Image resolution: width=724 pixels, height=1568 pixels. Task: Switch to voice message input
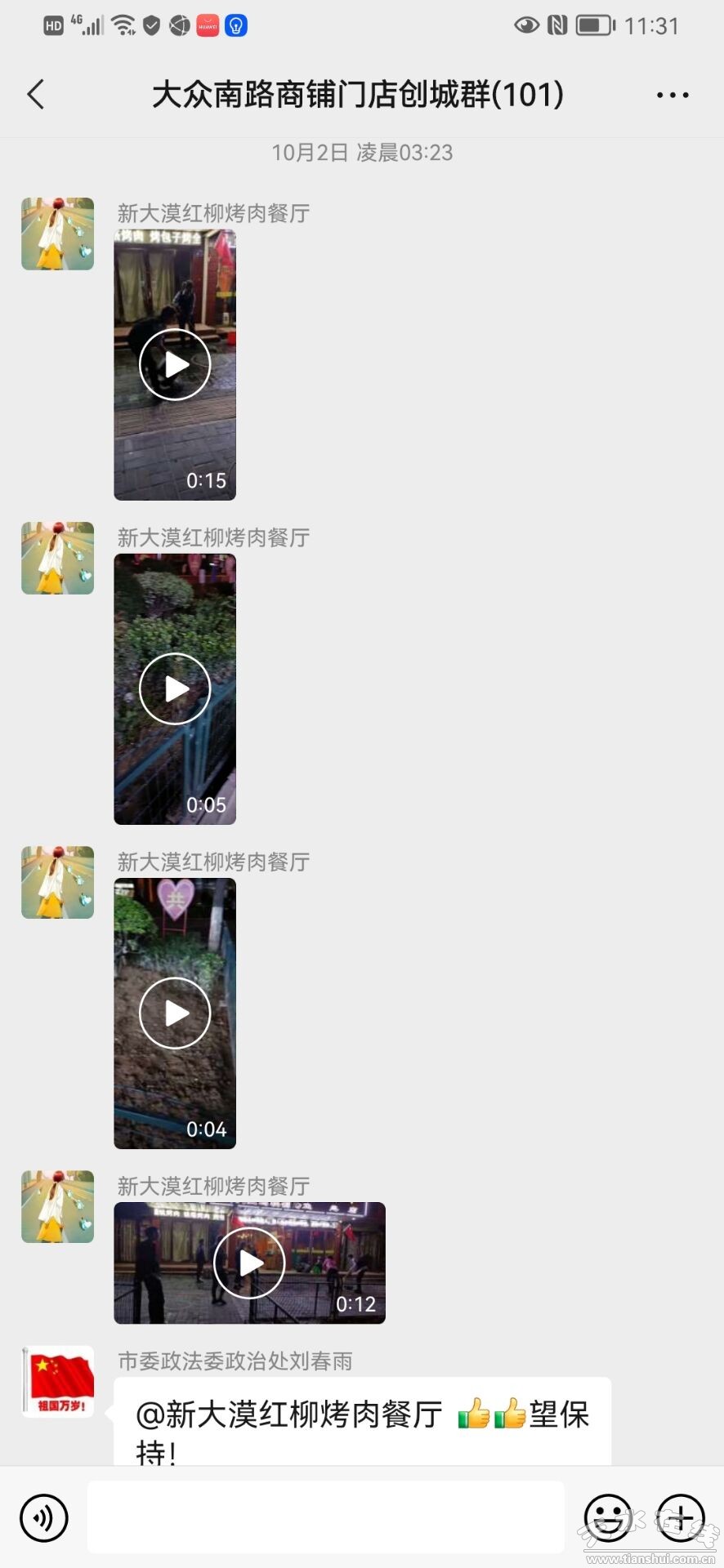[43, 1518]
